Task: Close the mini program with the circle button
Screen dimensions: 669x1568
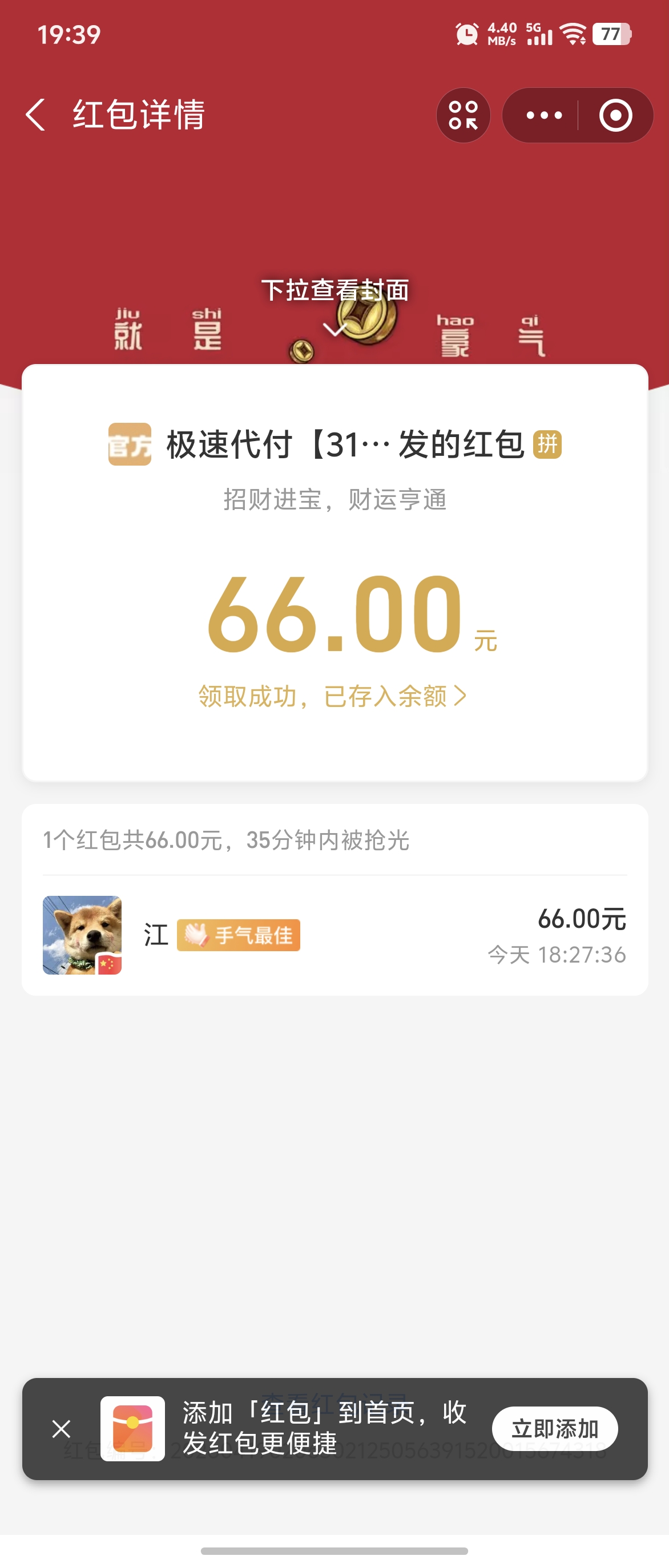Action: [615, 115]
